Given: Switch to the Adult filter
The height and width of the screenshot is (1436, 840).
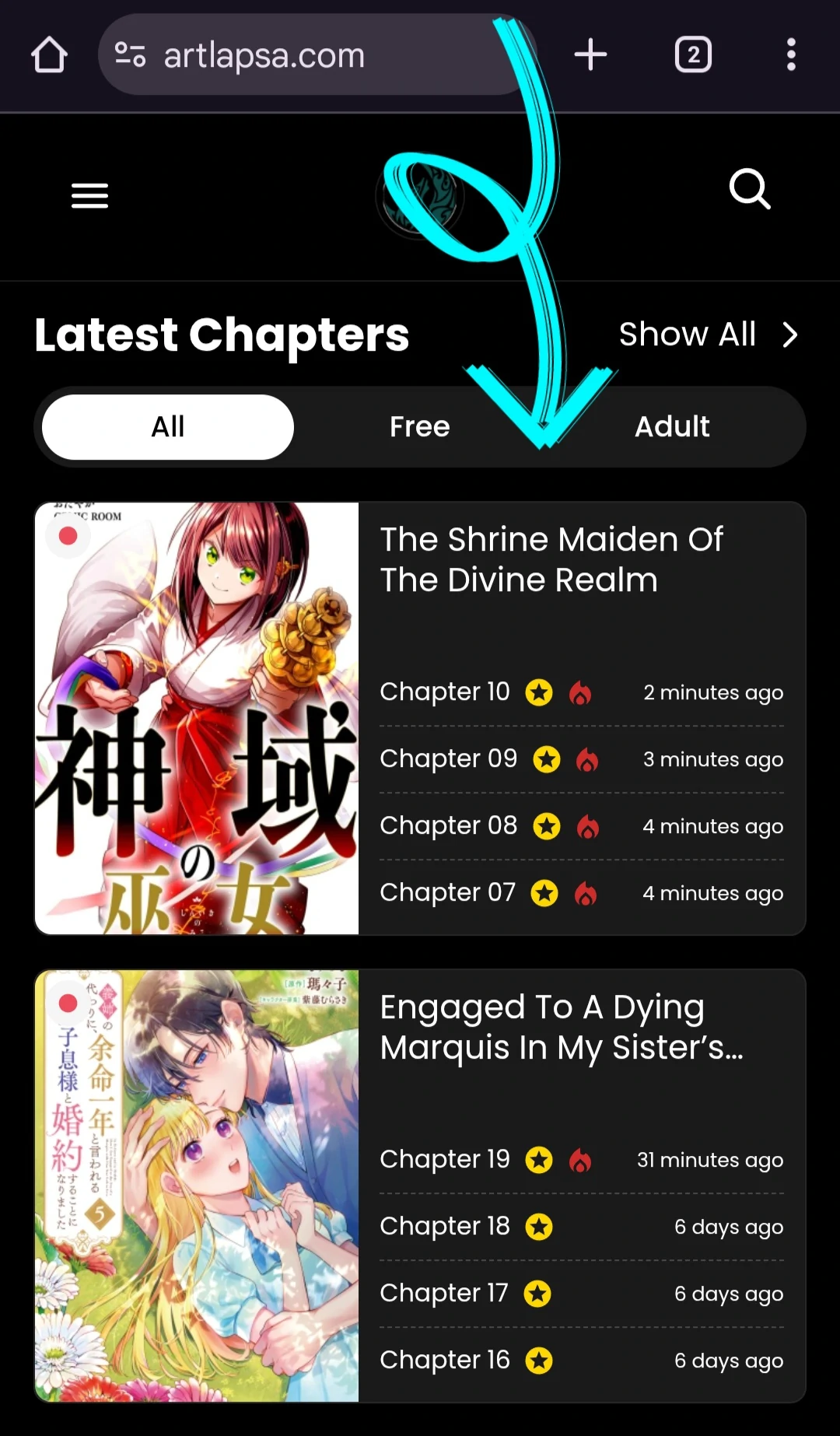Looking at the screenshot, I should point(672,426).
